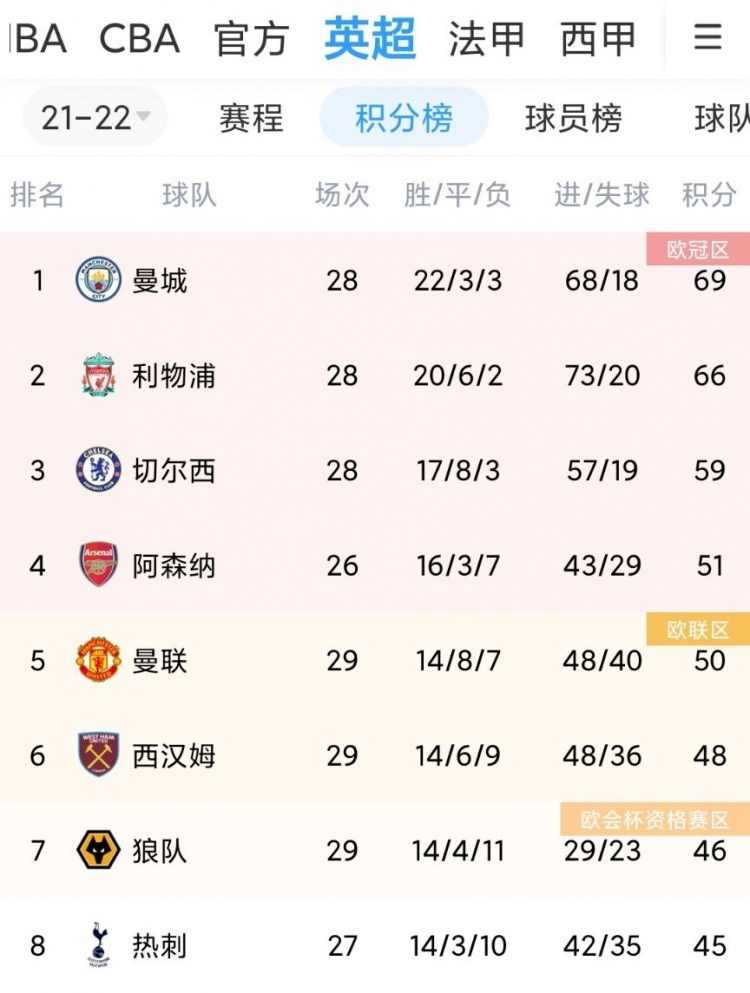
Task: Select the 英超 league tab
Action: tap(370, 39)
